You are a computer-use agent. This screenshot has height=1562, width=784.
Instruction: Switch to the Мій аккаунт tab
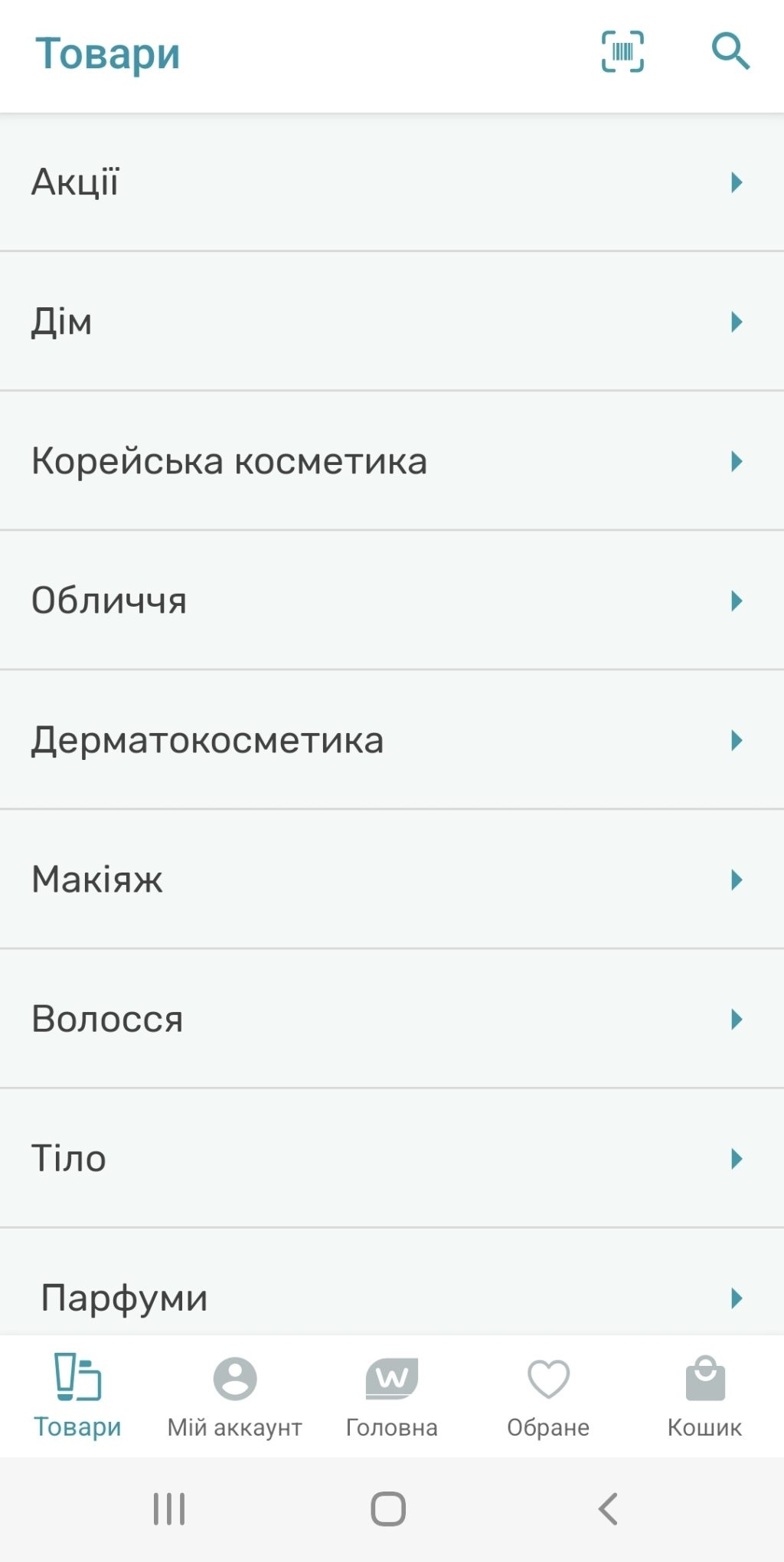tap(235, 1396)
